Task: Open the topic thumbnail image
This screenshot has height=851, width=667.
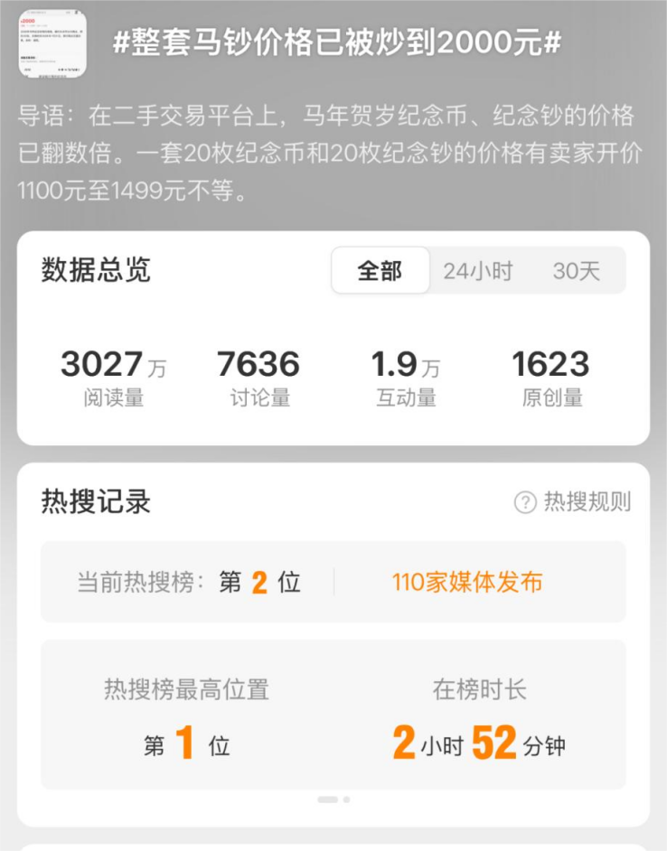Action: click(x=52, y=46)
